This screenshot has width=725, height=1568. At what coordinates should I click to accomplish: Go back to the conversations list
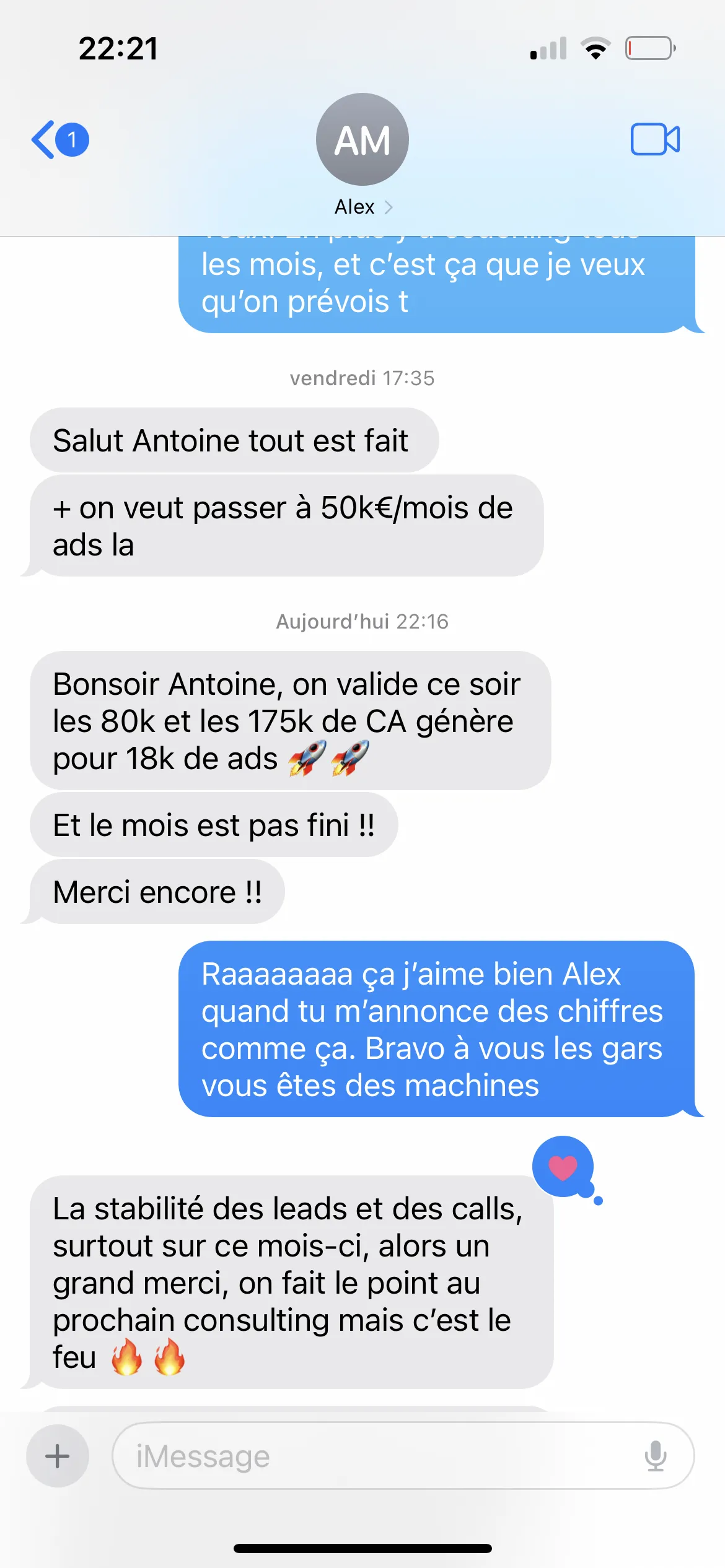point(59,139)
